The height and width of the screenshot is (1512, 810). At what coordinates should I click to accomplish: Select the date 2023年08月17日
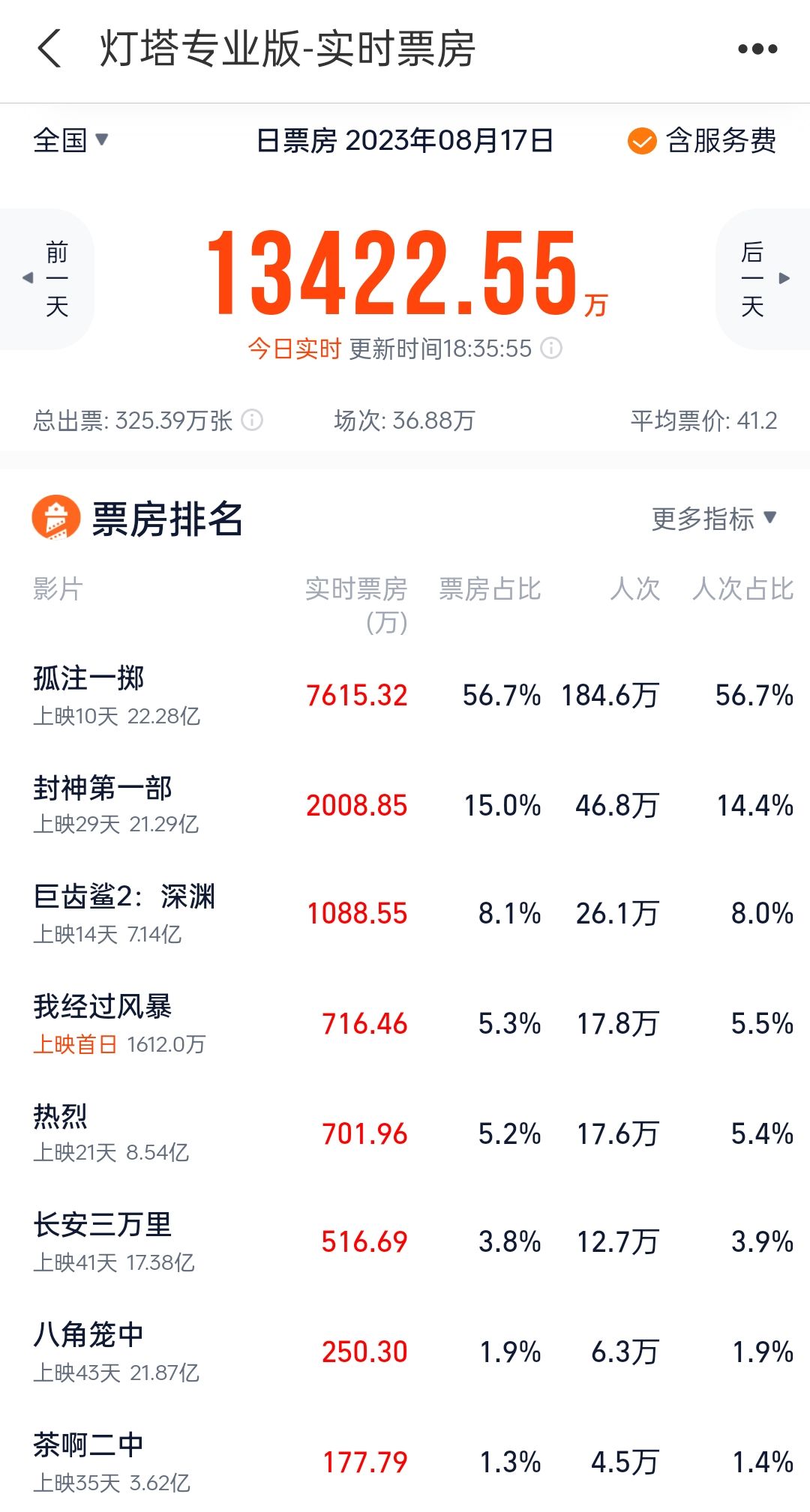coord(449,140)
